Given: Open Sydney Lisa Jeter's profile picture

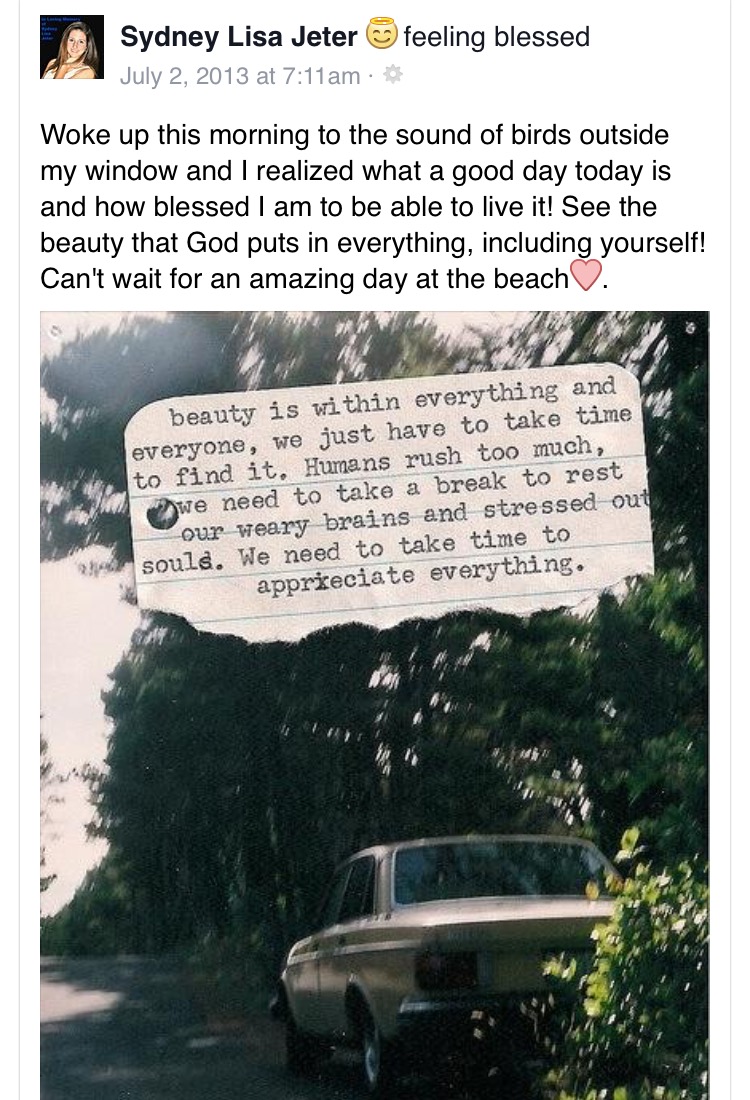Looking at the screenshot, I should 72,47.
